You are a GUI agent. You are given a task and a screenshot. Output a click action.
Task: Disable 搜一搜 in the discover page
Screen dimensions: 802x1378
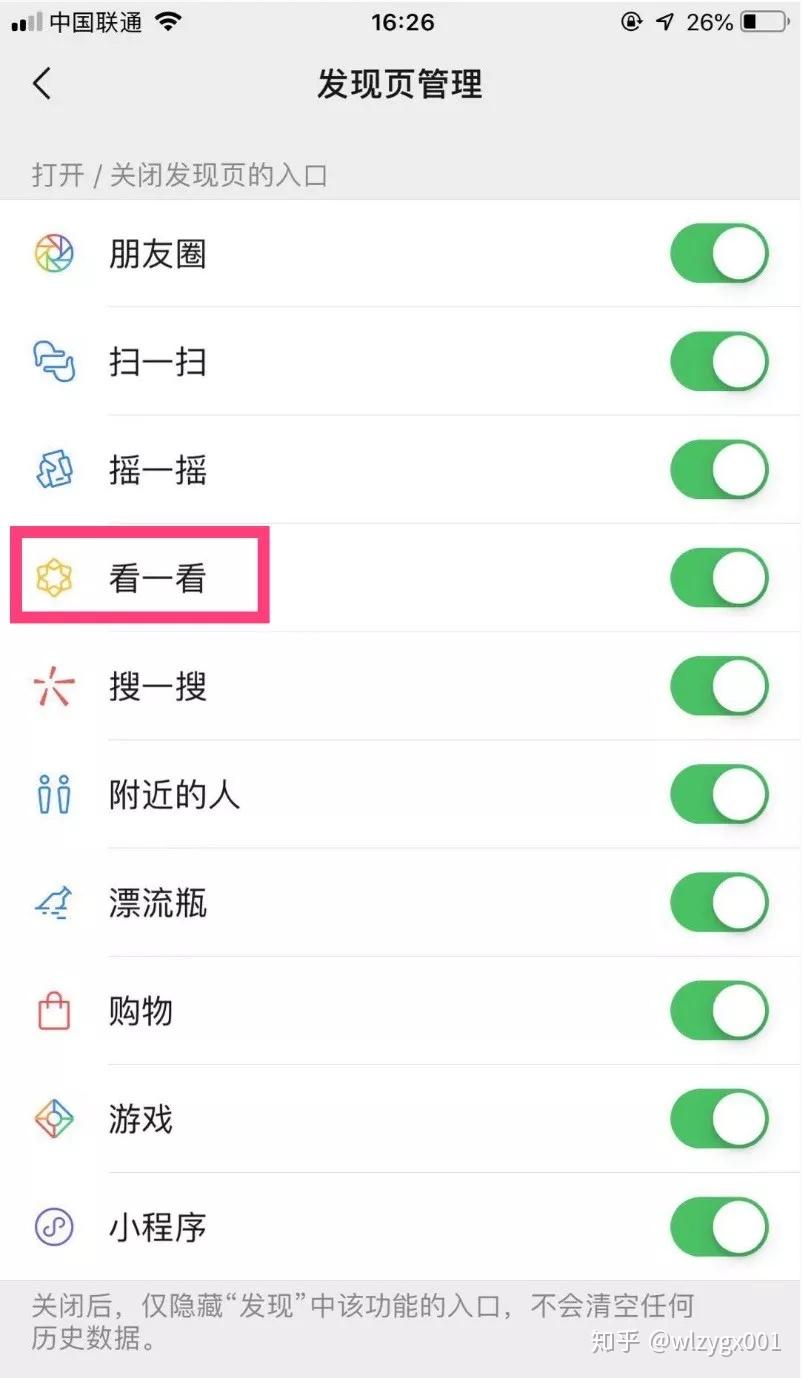[x=719, y=686]
